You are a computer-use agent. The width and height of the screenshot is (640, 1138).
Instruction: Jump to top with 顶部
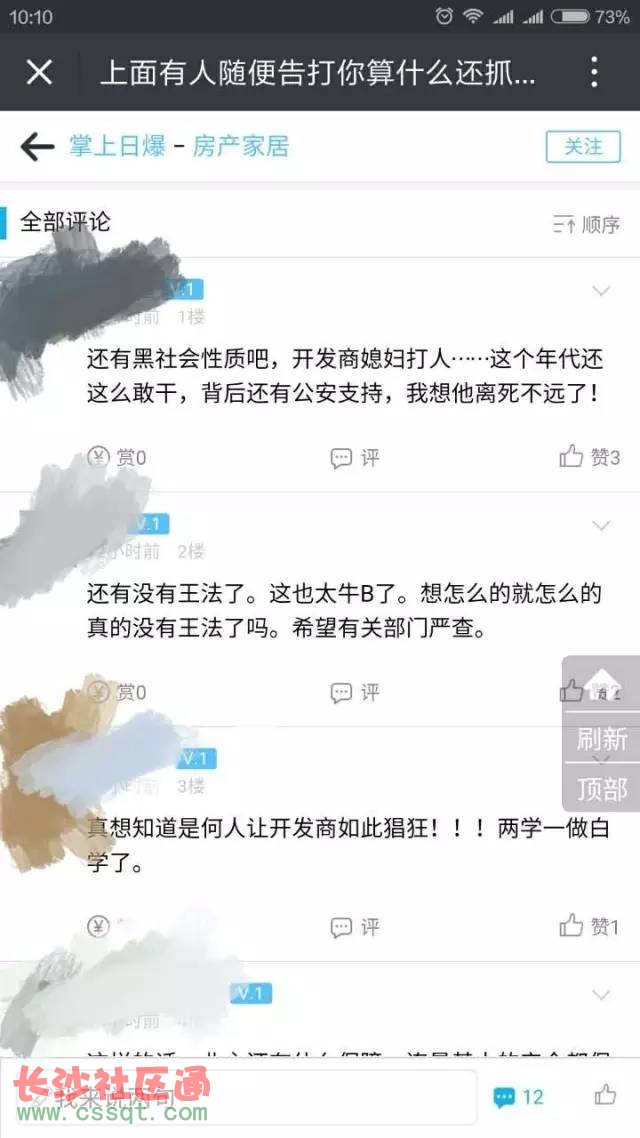point(601,789)
